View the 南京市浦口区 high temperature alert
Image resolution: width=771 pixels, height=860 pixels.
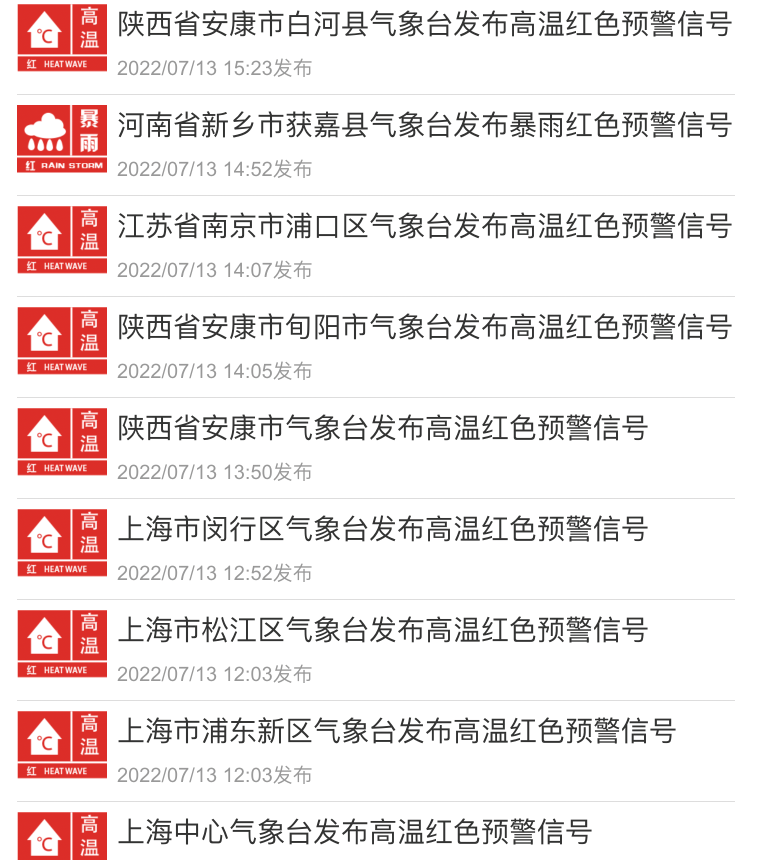click(424, 227)
